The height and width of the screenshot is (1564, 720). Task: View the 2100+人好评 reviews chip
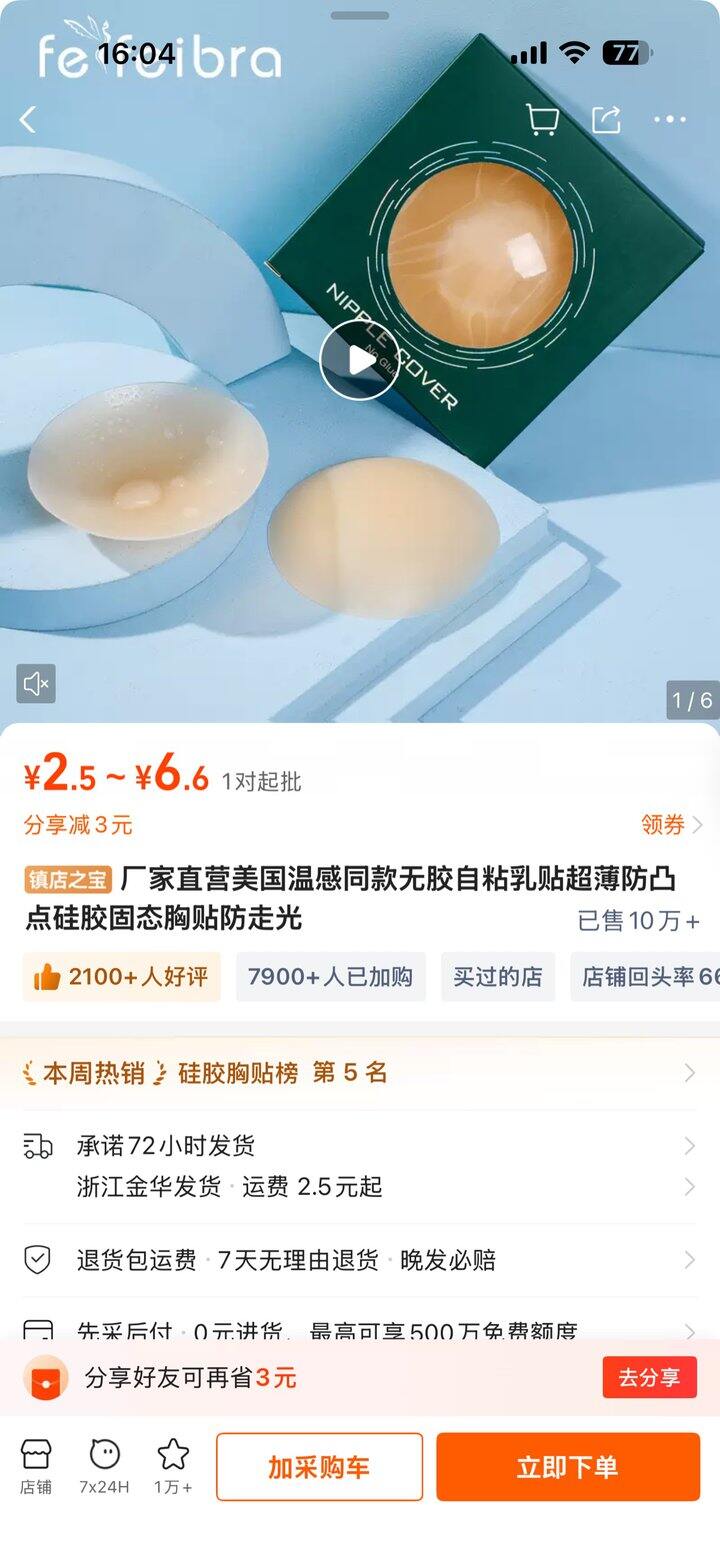pos(122,977)
